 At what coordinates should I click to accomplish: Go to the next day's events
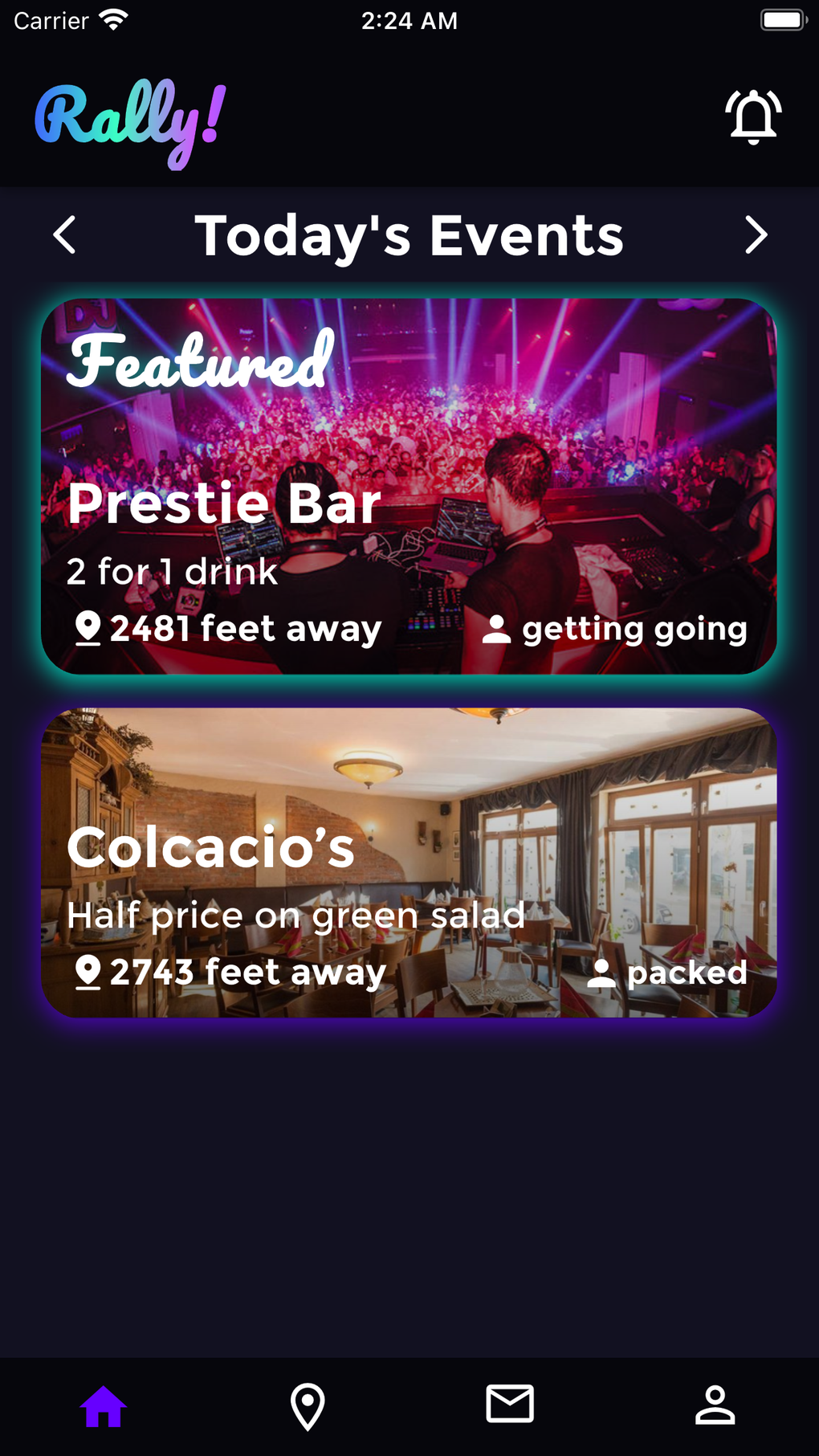click(x=755, y=235)
